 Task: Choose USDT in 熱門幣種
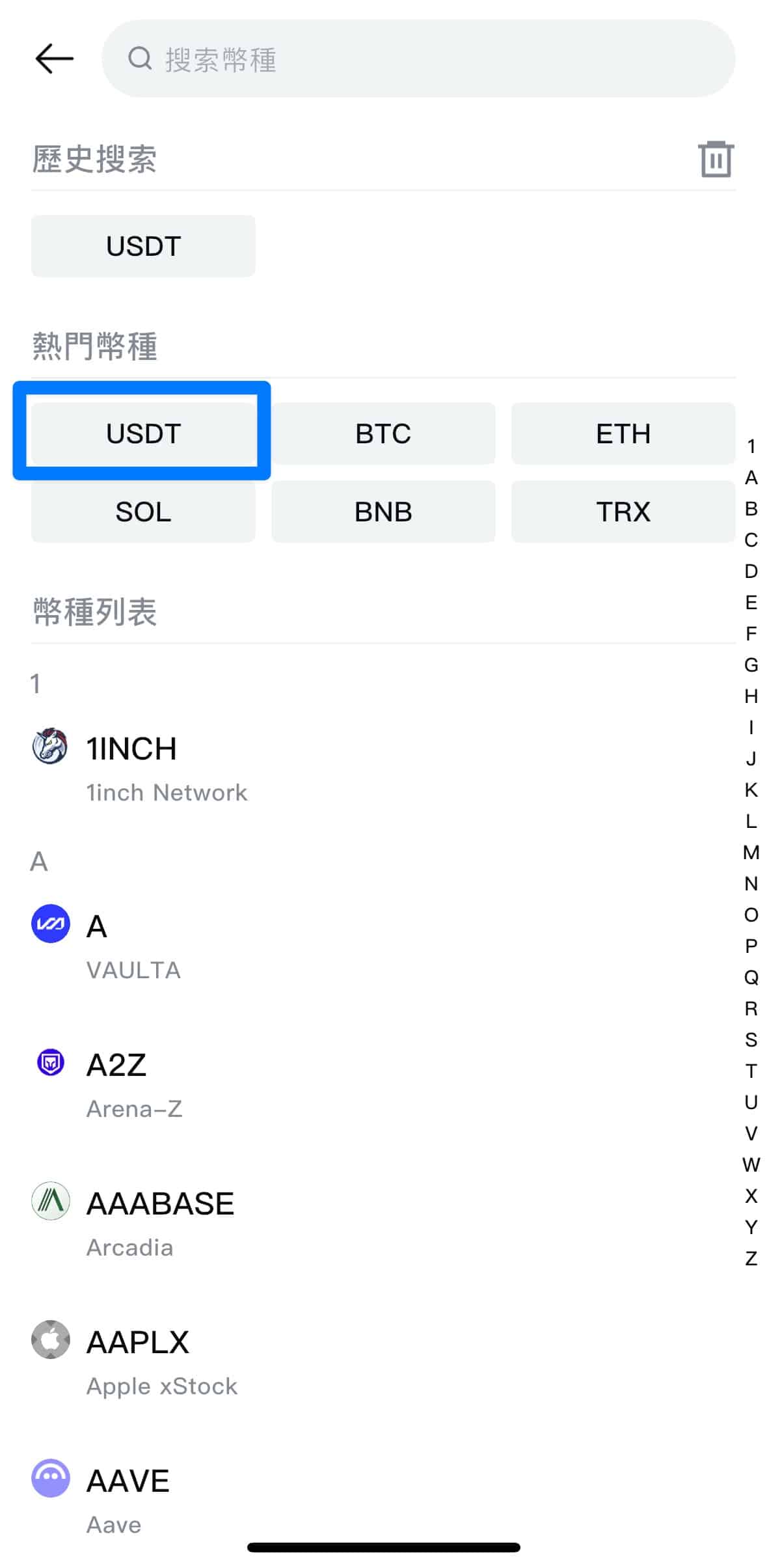(143, 433)
